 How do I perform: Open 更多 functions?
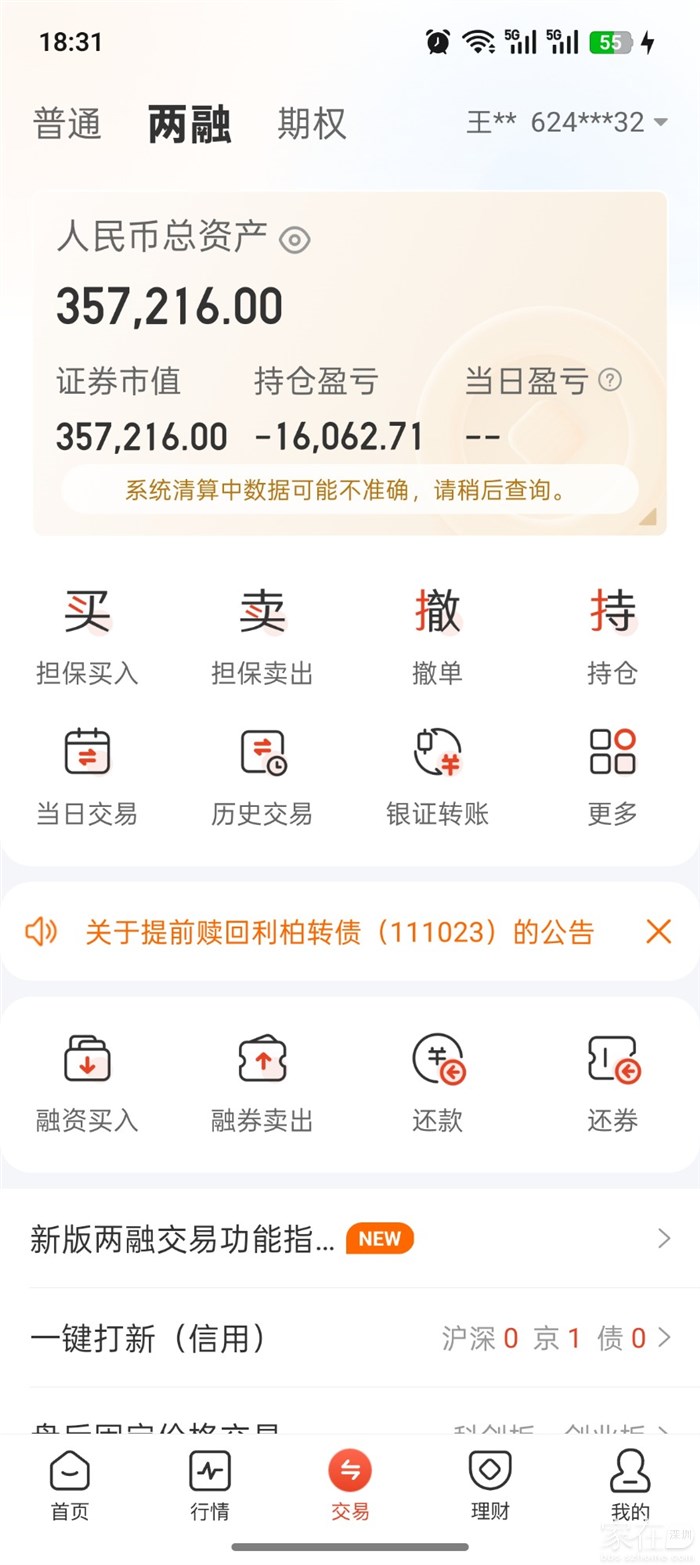(612, 778)
